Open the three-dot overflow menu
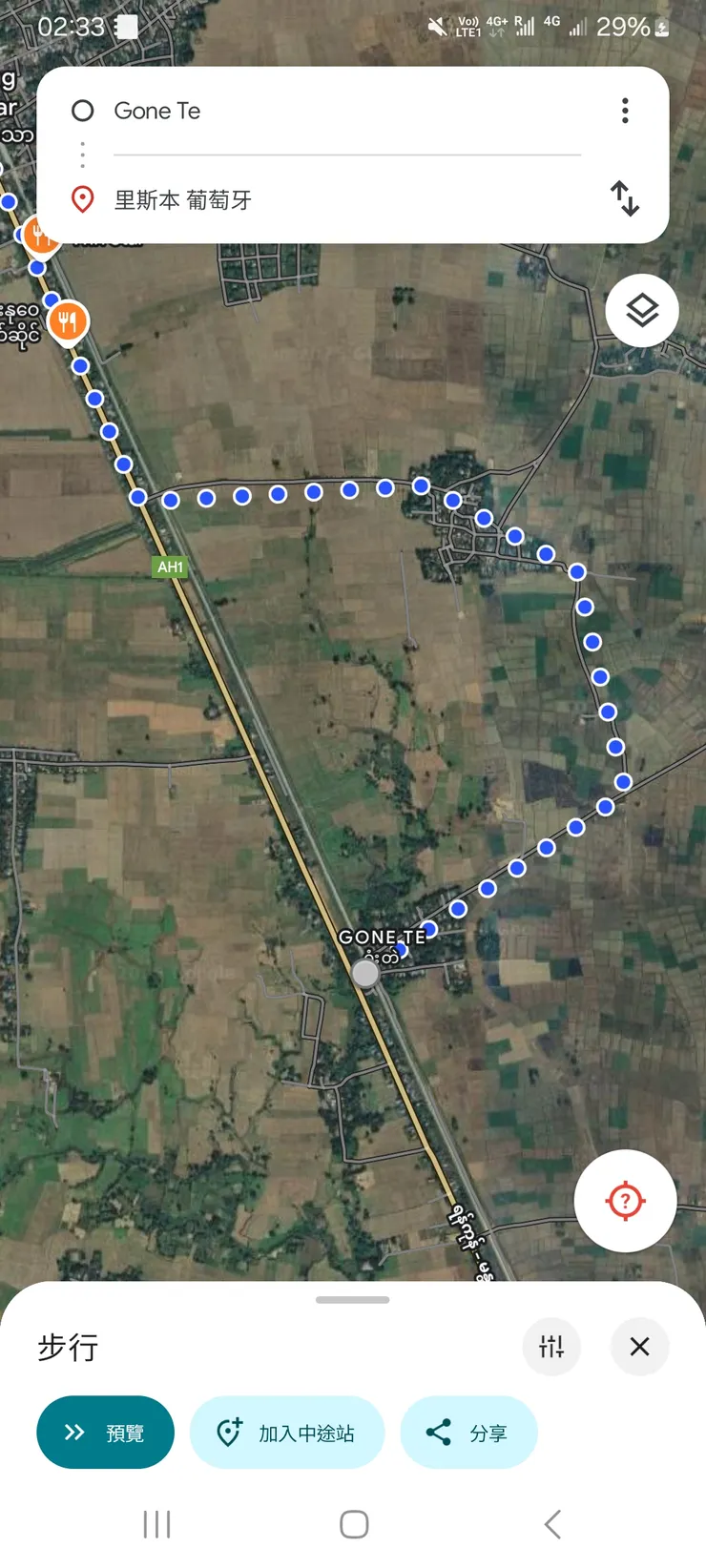 click(x=625, y=111)
